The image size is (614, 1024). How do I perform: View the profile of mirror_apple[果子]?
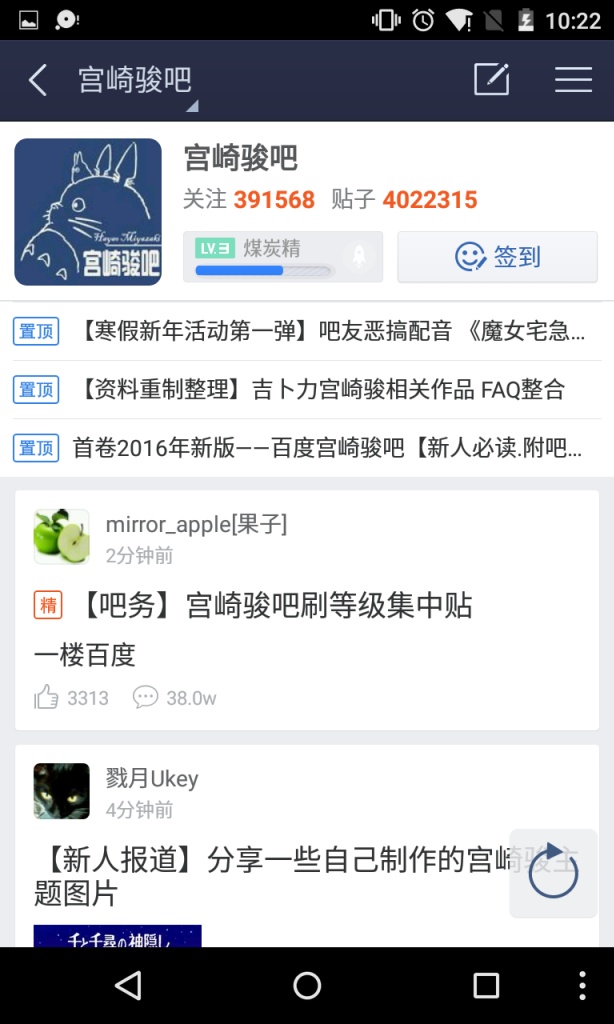click(x=62, y=538)
